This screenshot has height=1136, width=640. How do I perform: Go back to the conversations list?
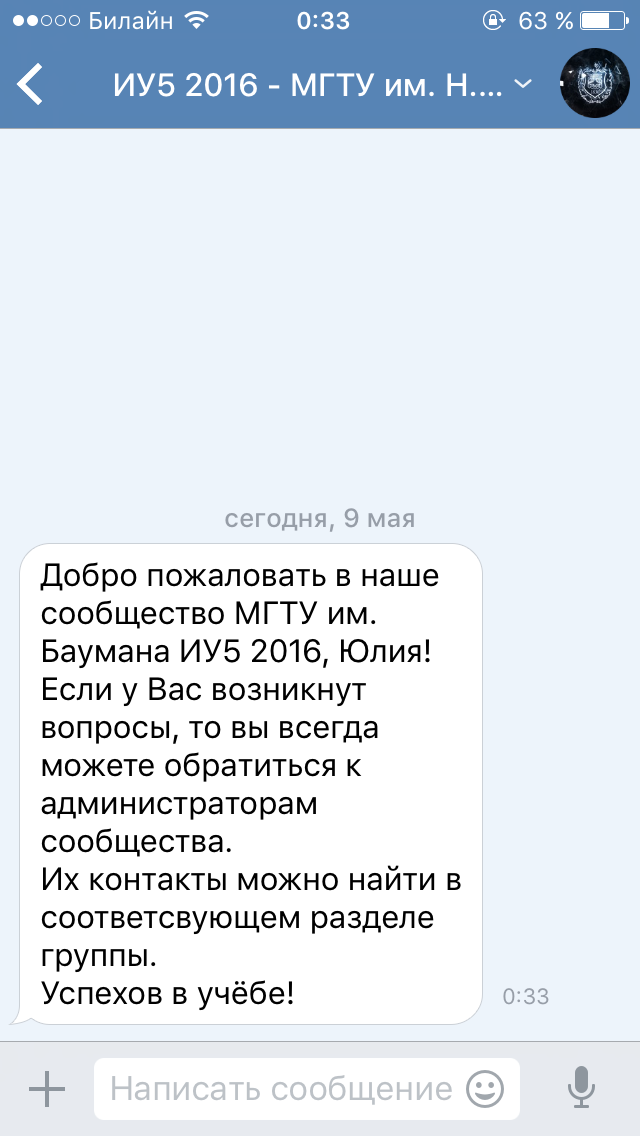click(31, 84)
